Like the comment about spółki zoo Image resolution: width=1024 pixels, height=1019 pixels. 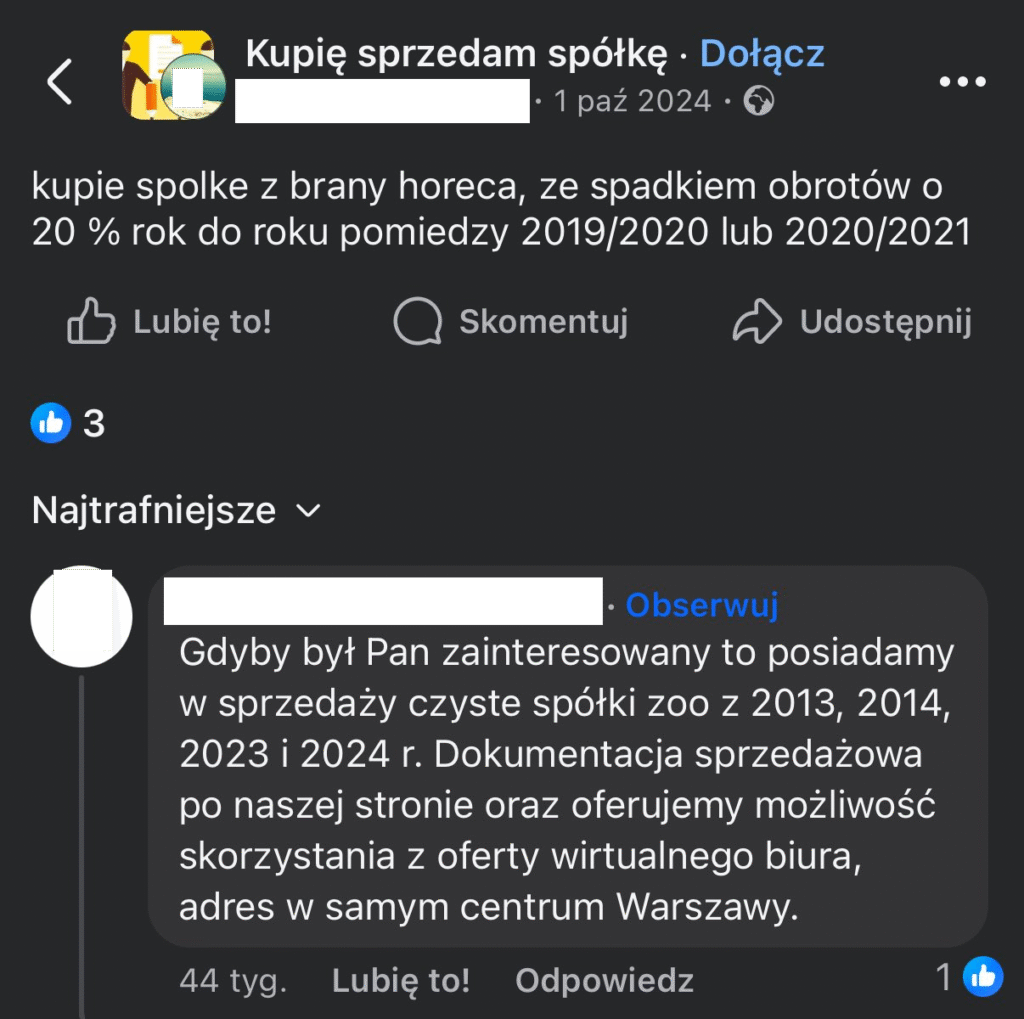401,980
